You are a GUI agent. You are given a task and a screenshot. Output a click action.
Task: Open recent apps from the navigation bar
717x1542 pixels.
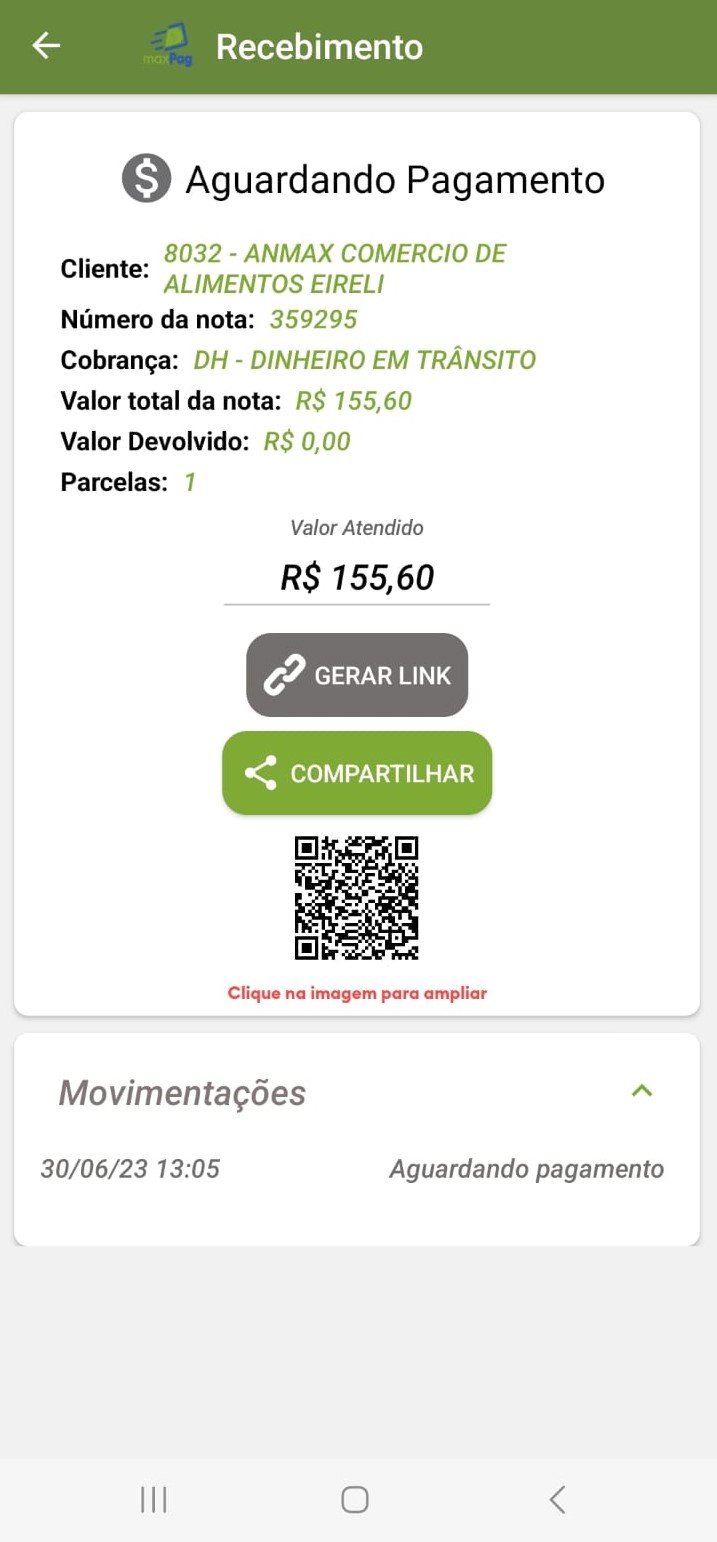(x=154, y=1499)
